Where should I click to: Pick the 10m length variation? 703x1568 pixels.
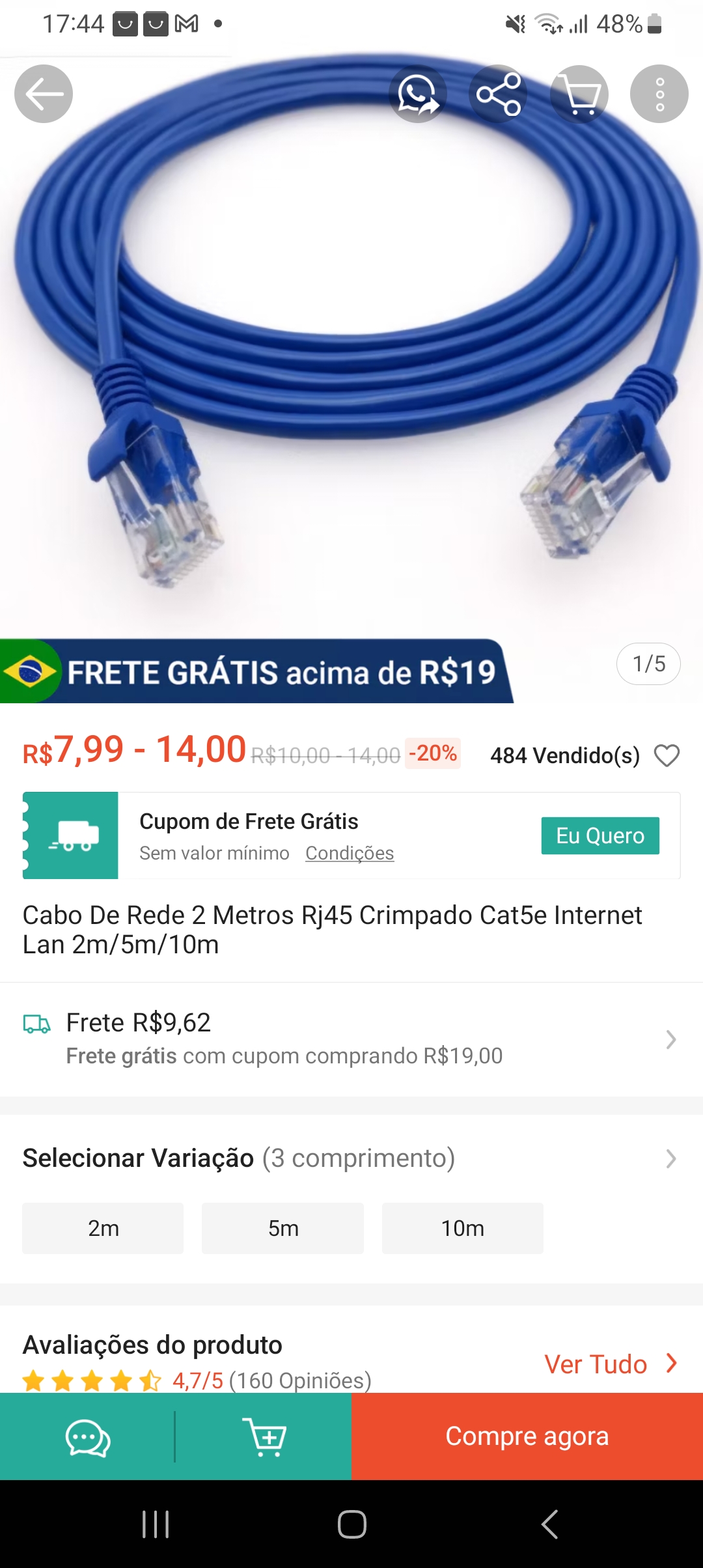(463, 1228)
